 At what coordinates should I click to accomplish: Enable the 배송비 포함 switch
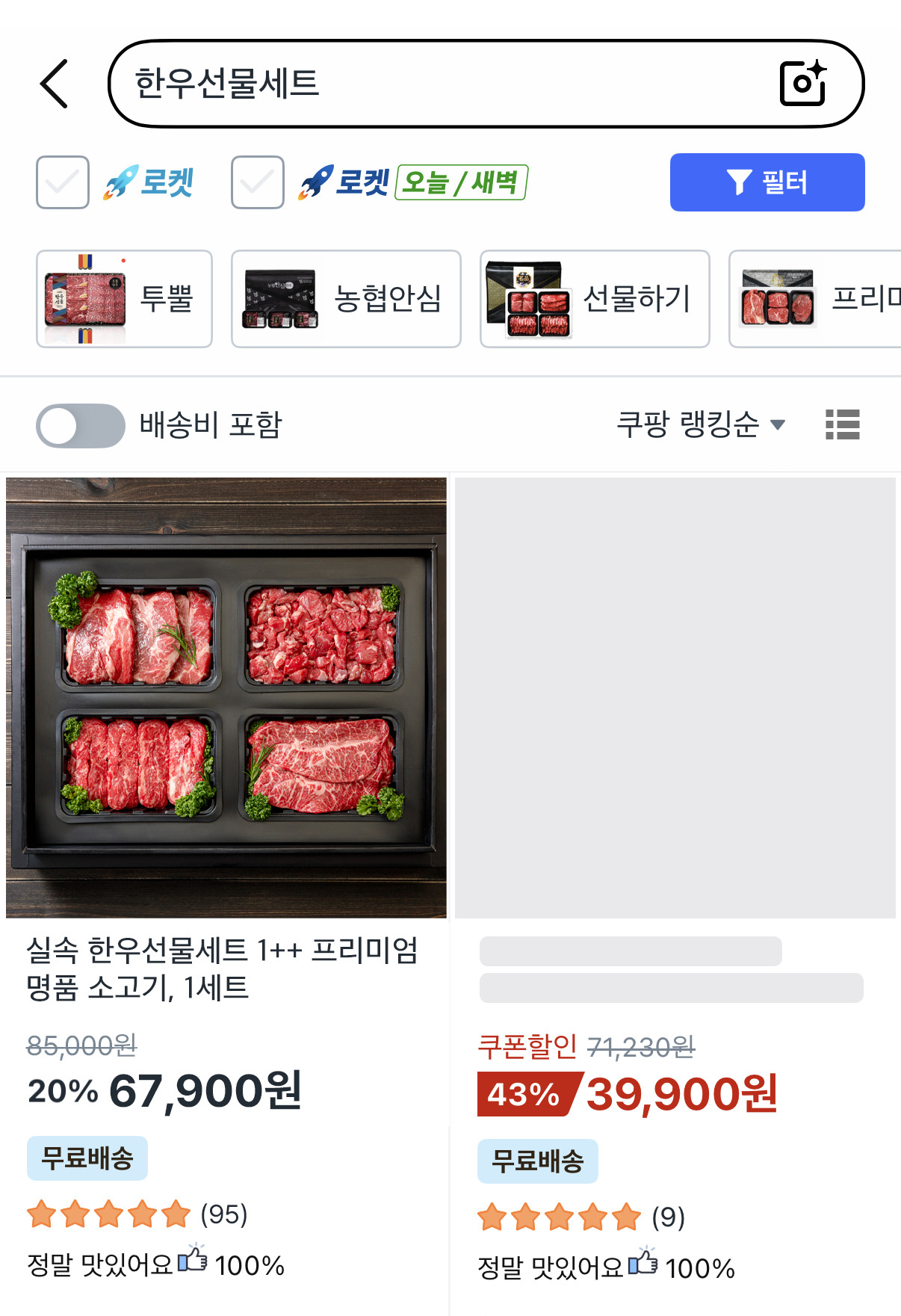(x=81, y=426)
